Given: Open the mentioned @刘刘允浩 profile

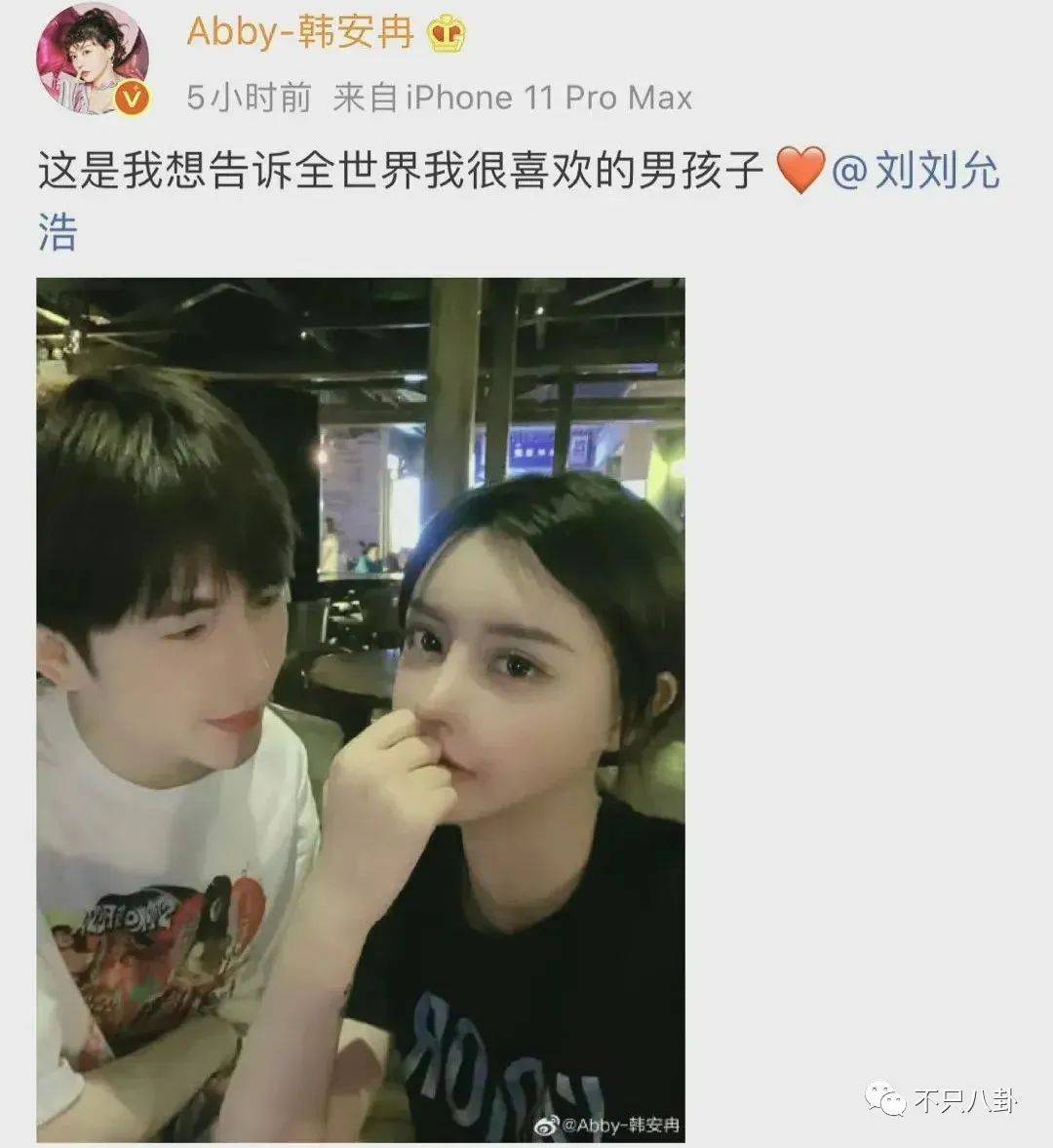Looking at the screenshot, I should (915, 171).
